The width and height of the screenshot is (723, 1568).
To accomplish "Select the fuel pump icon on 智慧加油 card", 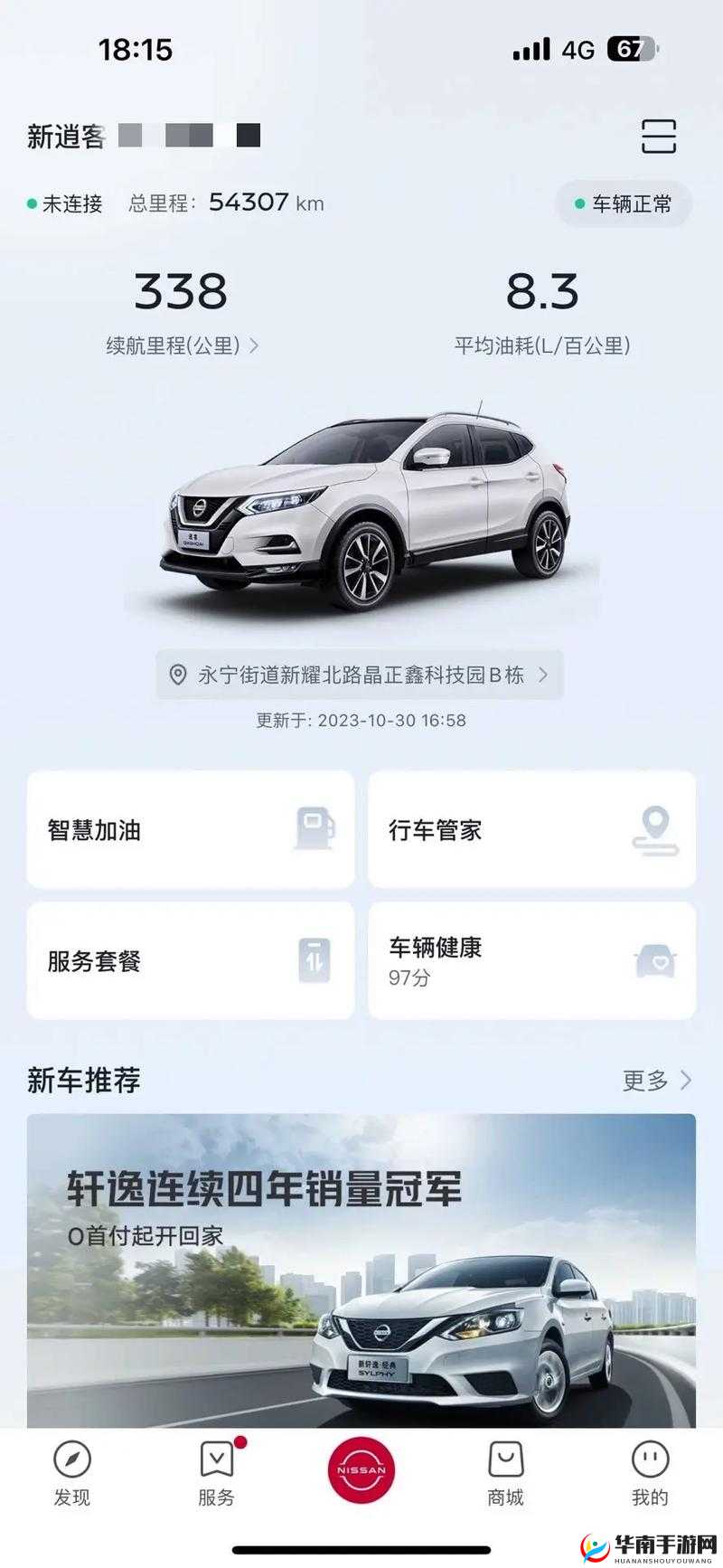I will coord(314,827).
